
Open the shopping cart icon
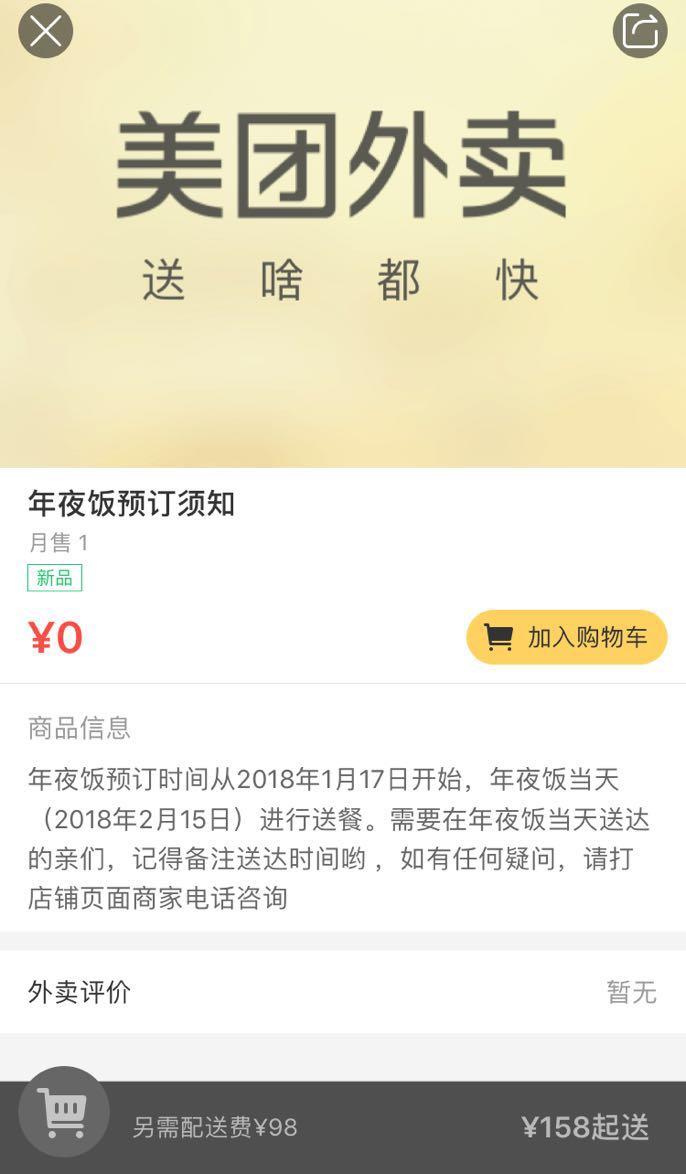pos(64,1112)
